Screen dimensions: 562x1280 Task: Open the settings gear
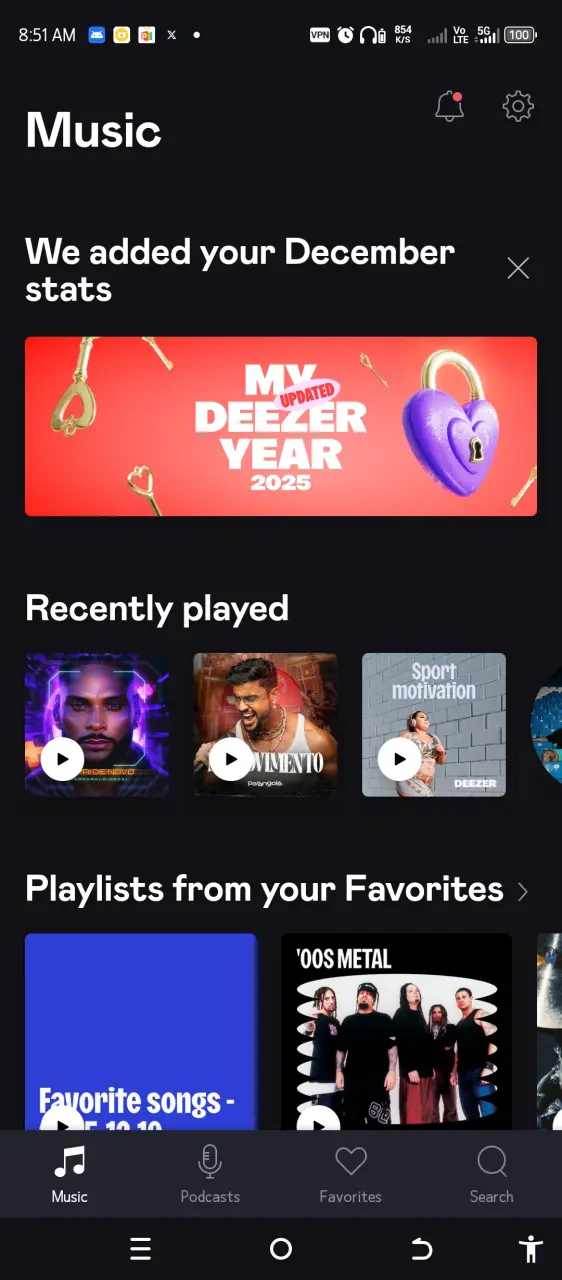coord(518,106)
